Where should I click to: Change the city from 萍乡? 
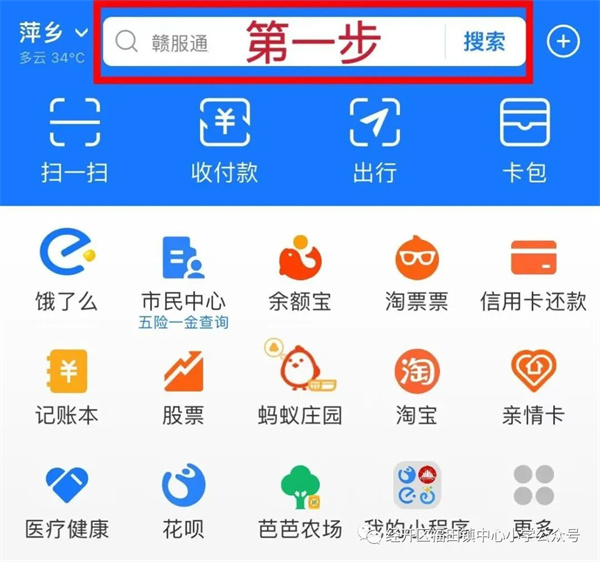[x=53, y=34]
